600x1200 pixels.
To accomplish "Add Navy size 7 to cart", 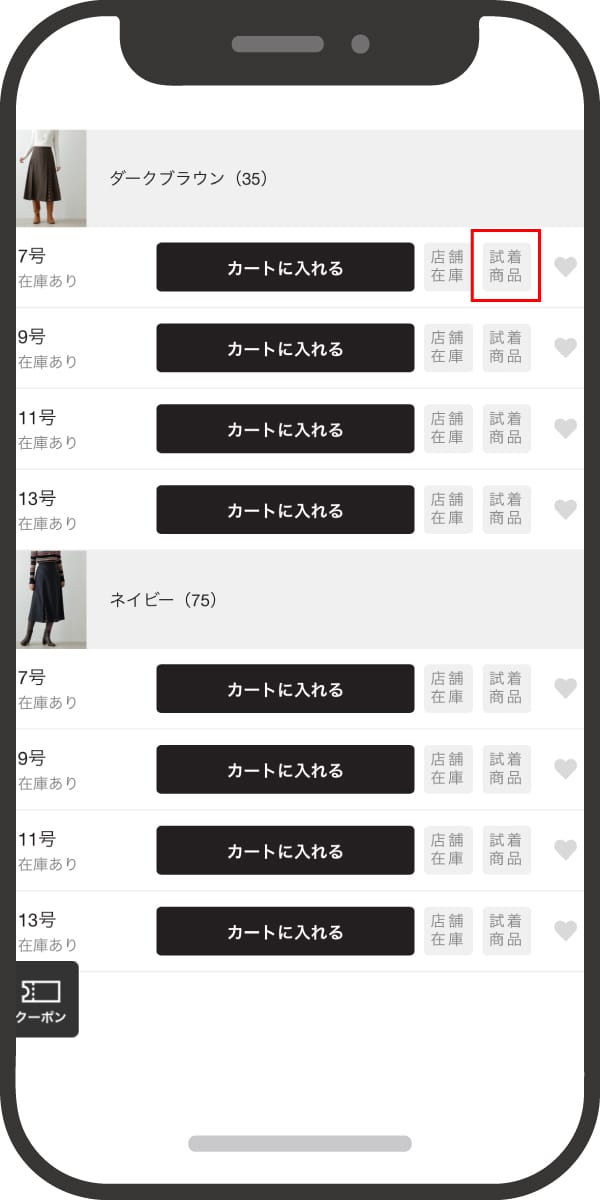I will click(x=285, y=689).
